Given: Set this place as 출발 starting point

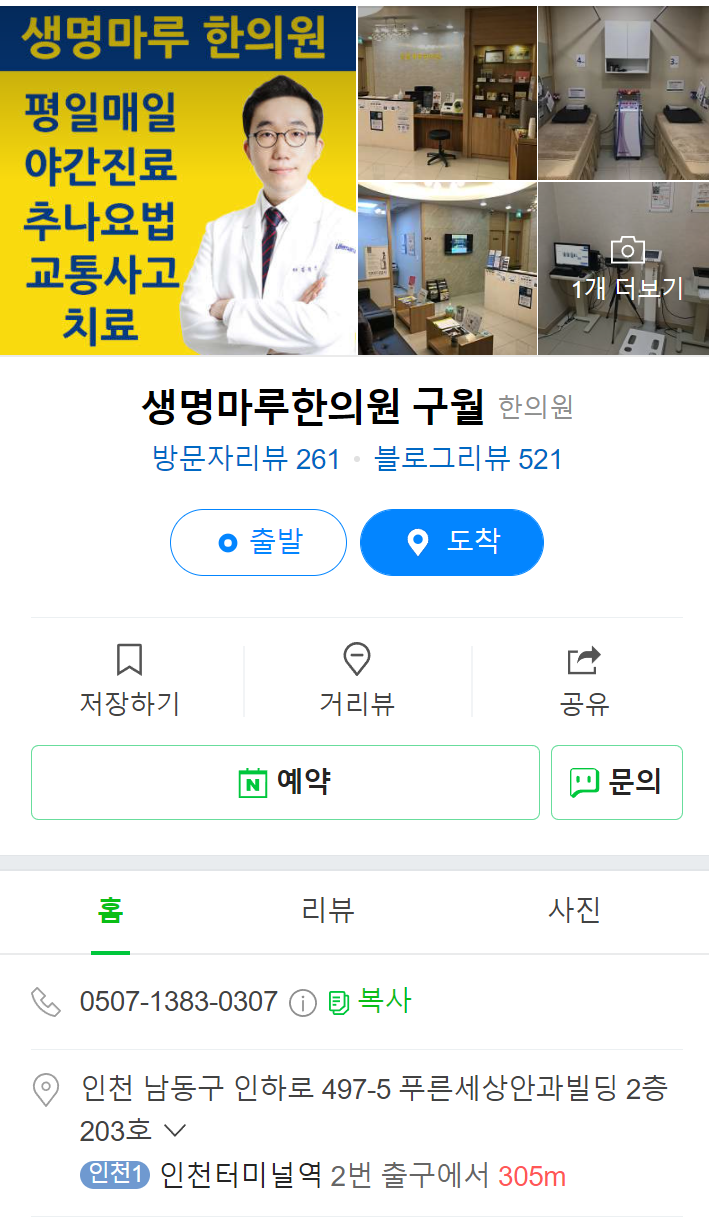Looking at the screenshot, I should point(258,542).
